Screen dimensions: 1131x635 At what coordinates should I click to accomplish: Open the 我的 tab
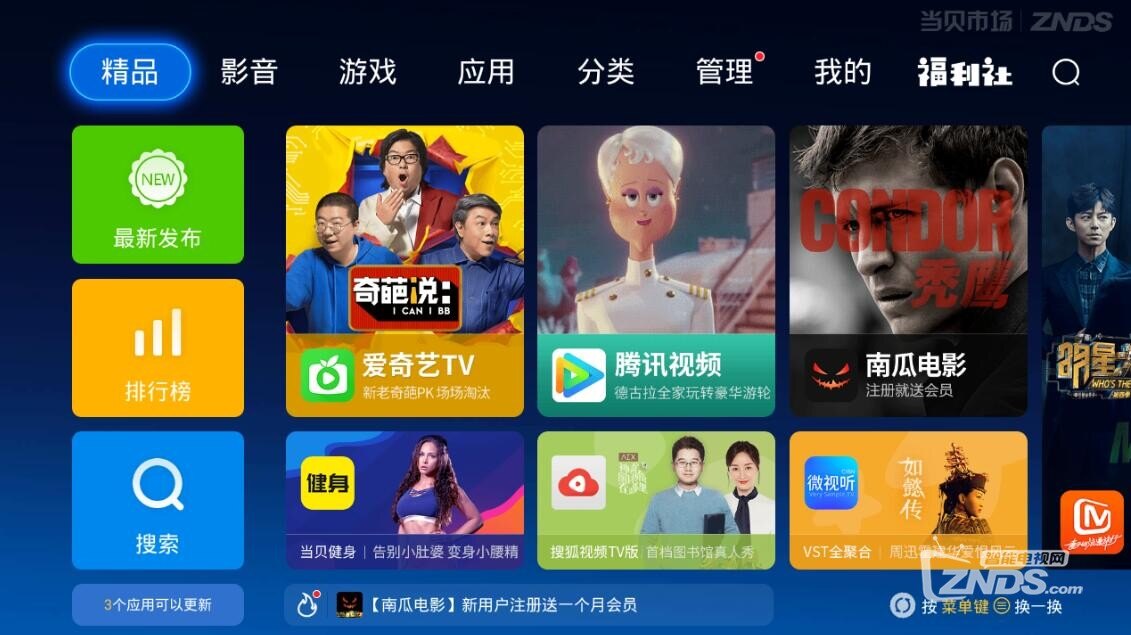coord(842,72)
